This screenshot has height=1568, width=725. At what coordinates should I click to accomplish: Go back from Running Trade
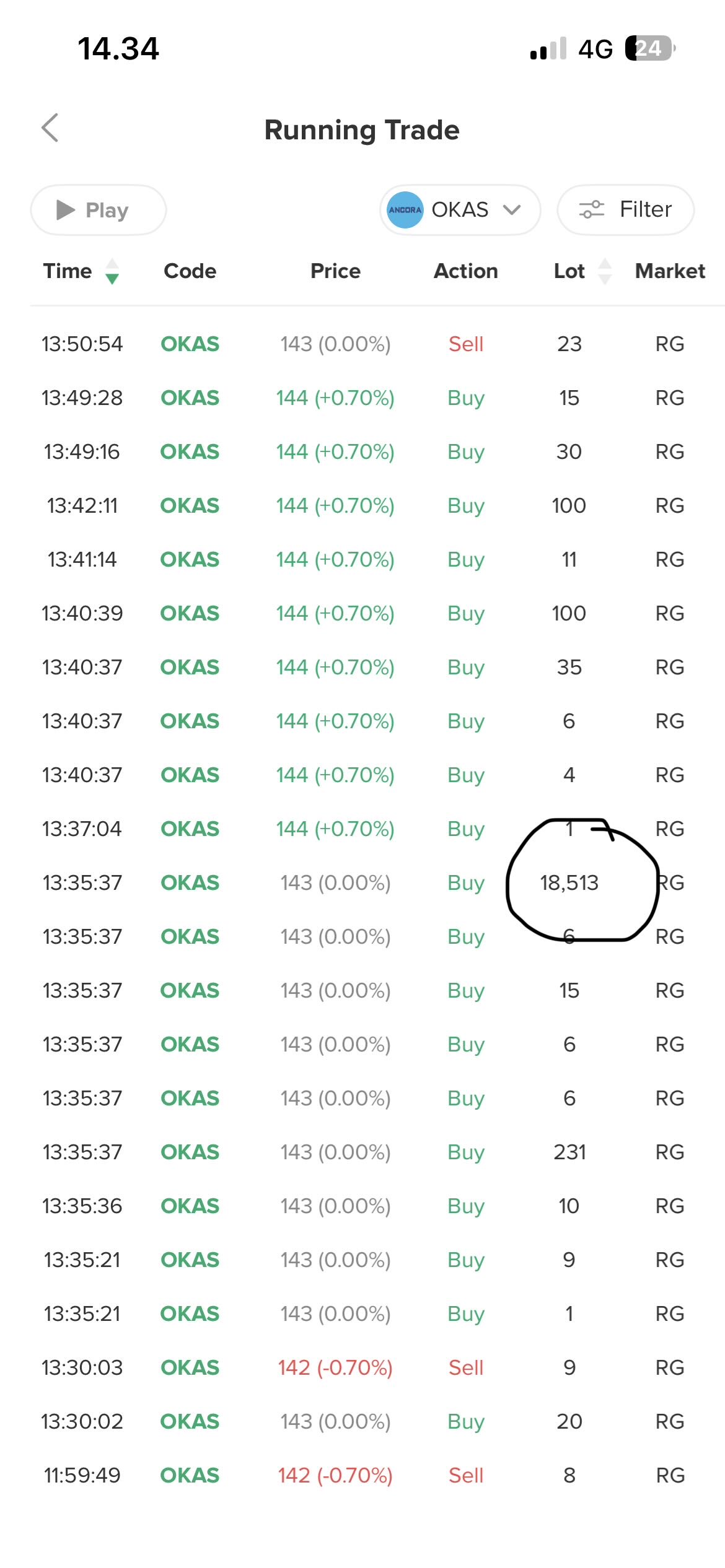pos(51,128)
